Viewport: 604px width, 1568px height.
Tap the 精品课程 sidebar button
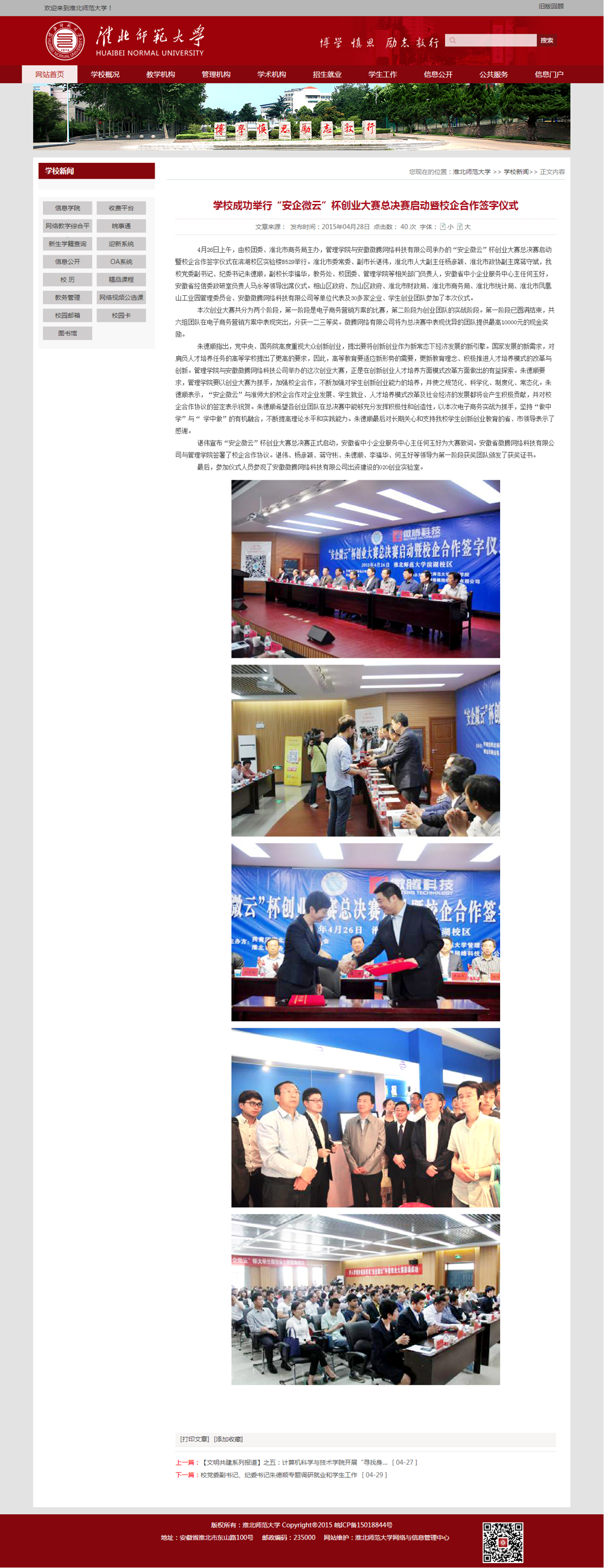(121, 279)
